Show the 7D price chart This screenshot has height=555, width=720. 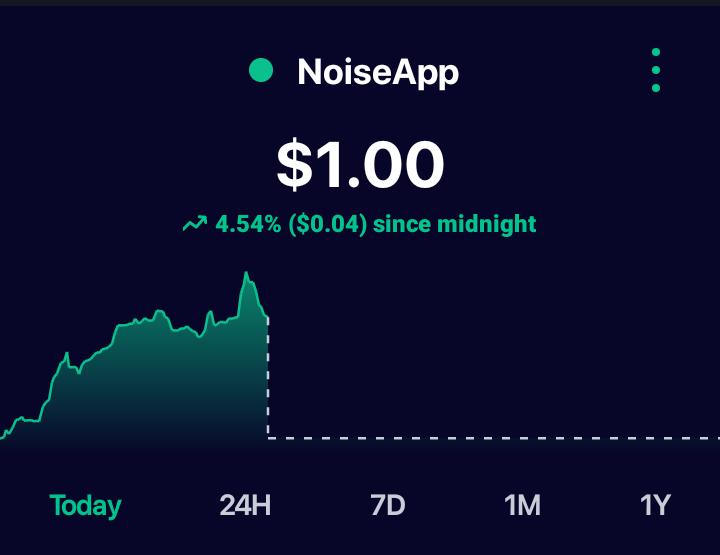(388, 505)
